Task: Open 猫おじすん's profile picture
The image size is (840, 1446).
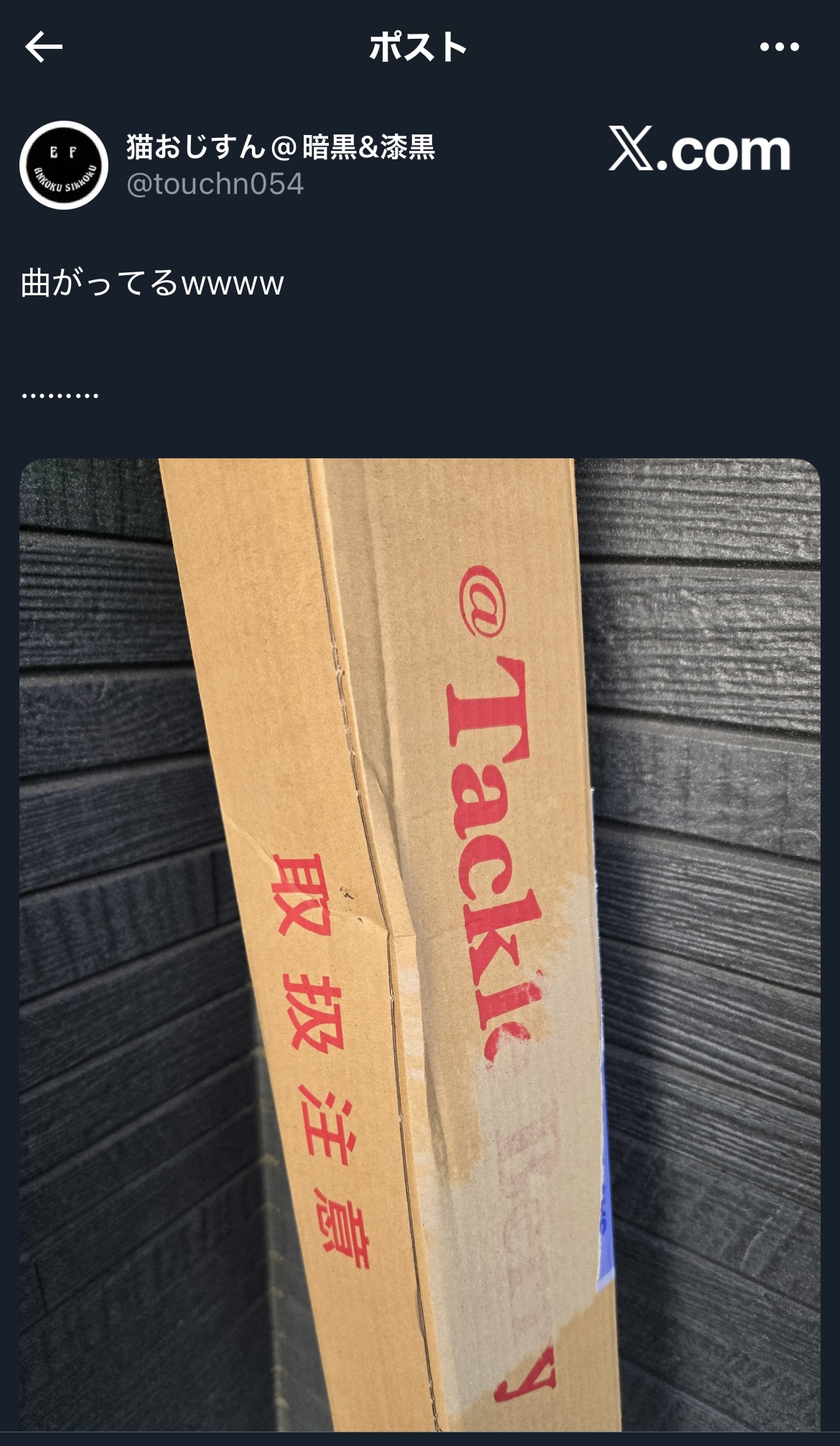Action: coord(64,165)
